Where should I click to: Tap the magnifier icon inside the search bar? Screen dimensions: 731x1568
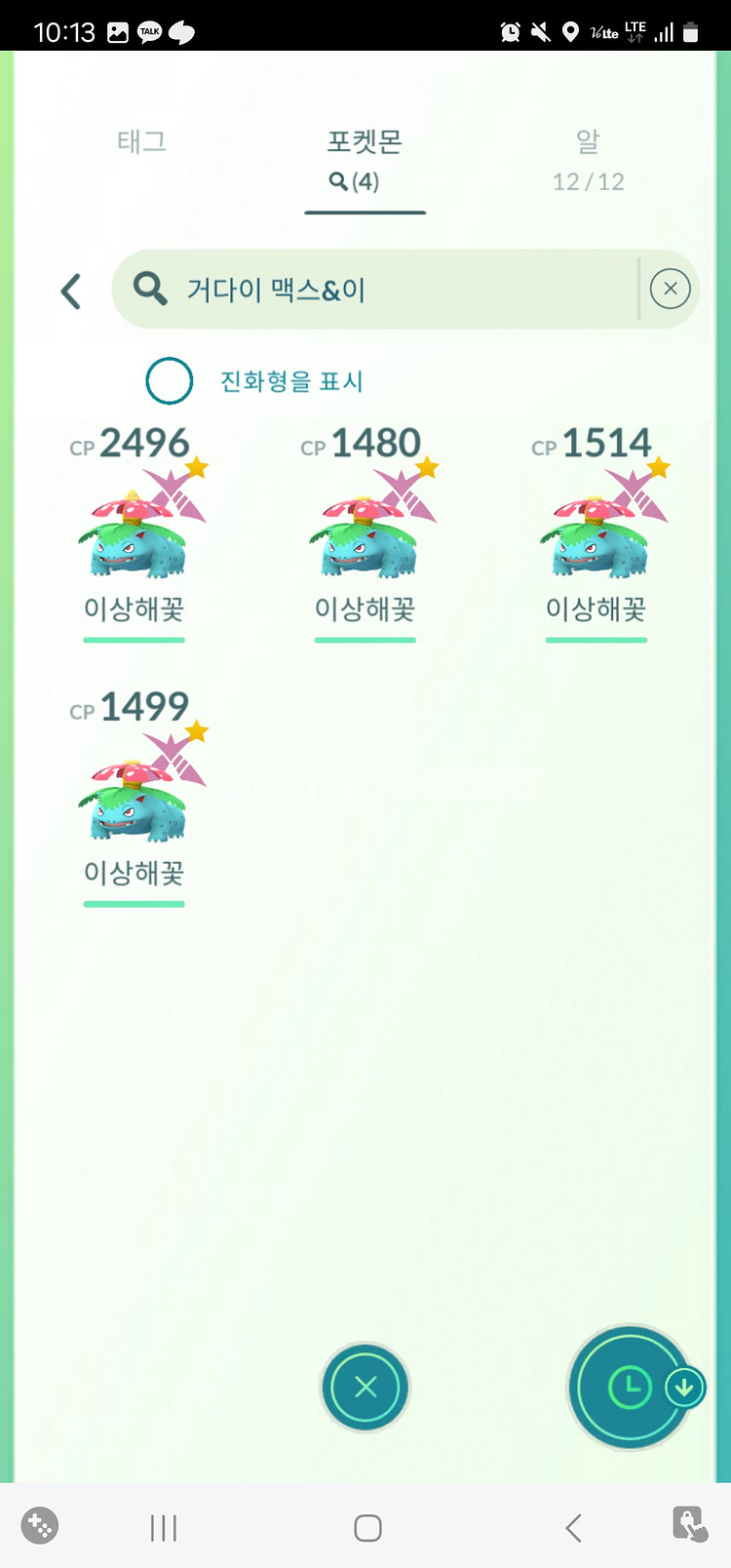149,289
